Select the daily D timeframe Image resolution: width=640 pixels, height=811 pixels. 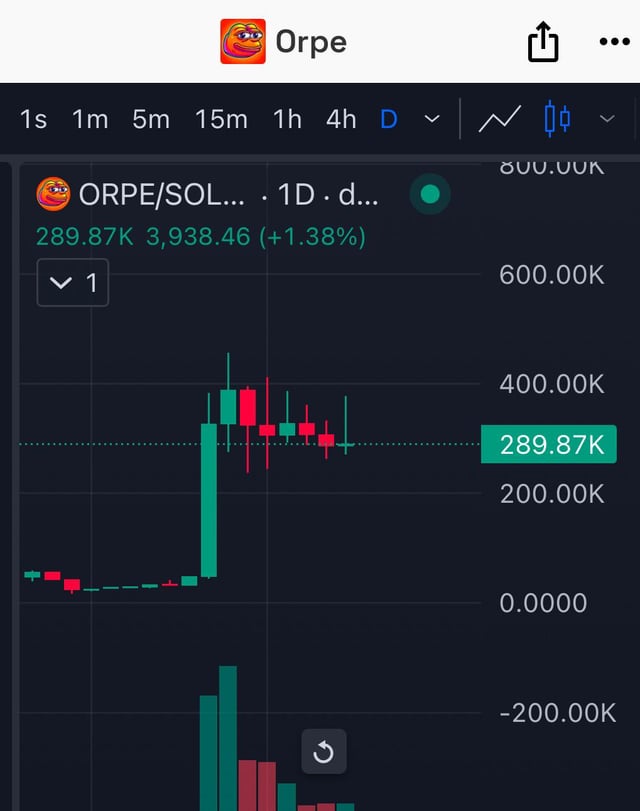click(389, 119)
